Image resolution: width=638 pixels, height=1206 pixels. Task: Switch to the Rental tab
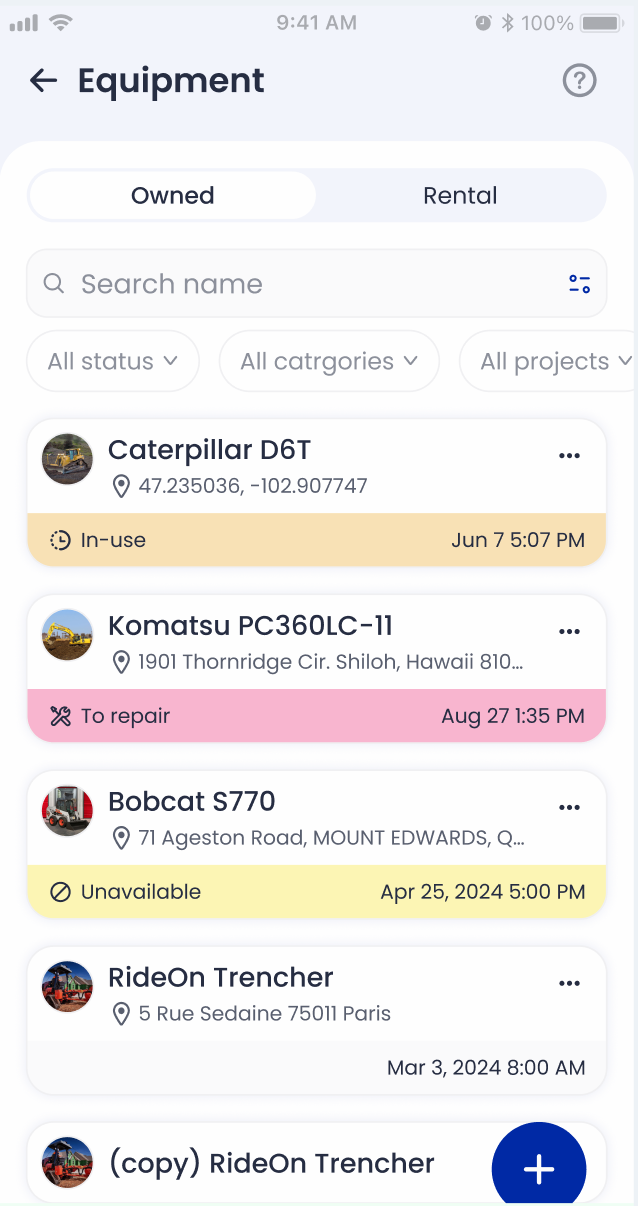[460, 195]
